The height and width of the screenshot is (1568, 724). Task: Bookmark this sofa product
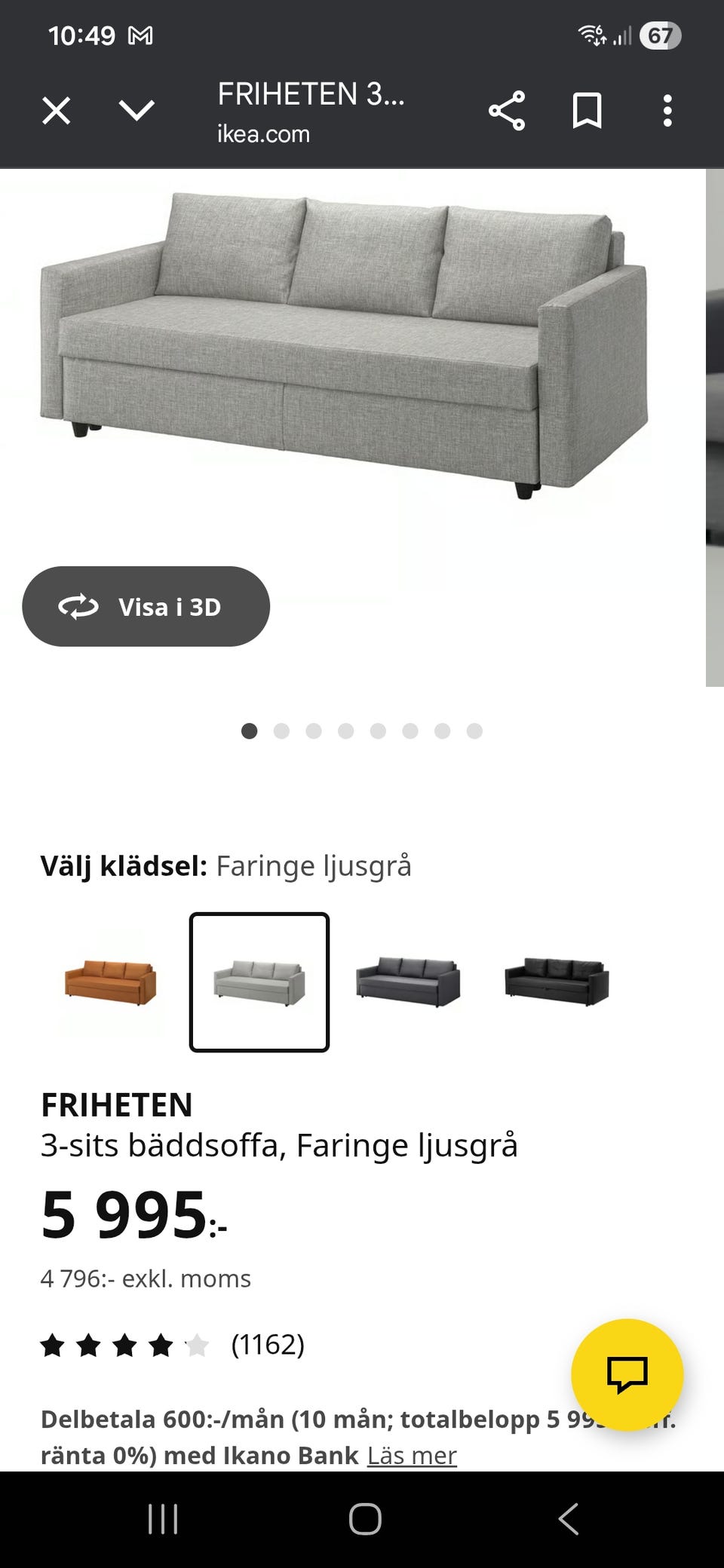pos(587,110)
